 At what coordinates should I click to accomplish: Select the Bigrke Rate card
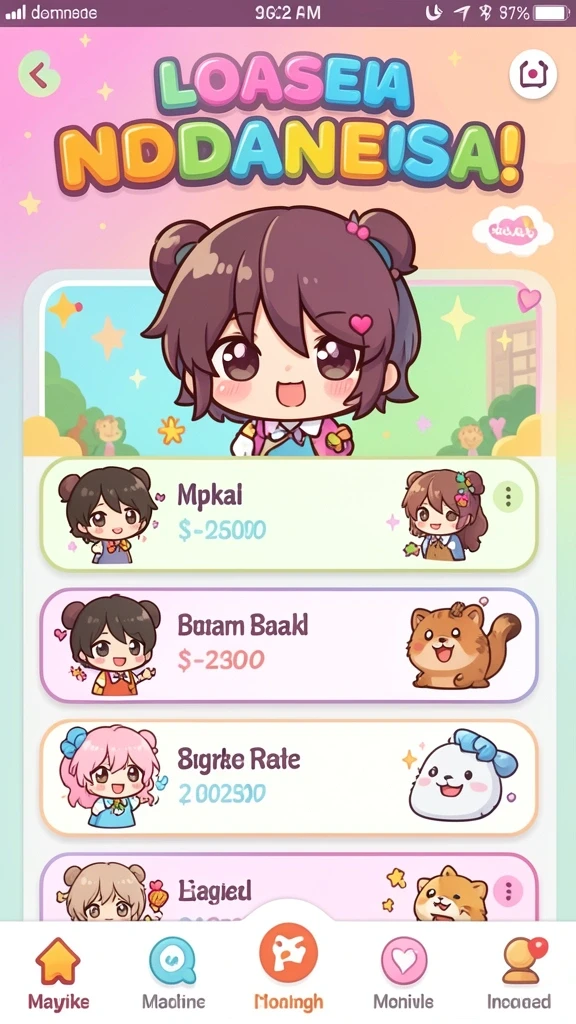point(289,778)
